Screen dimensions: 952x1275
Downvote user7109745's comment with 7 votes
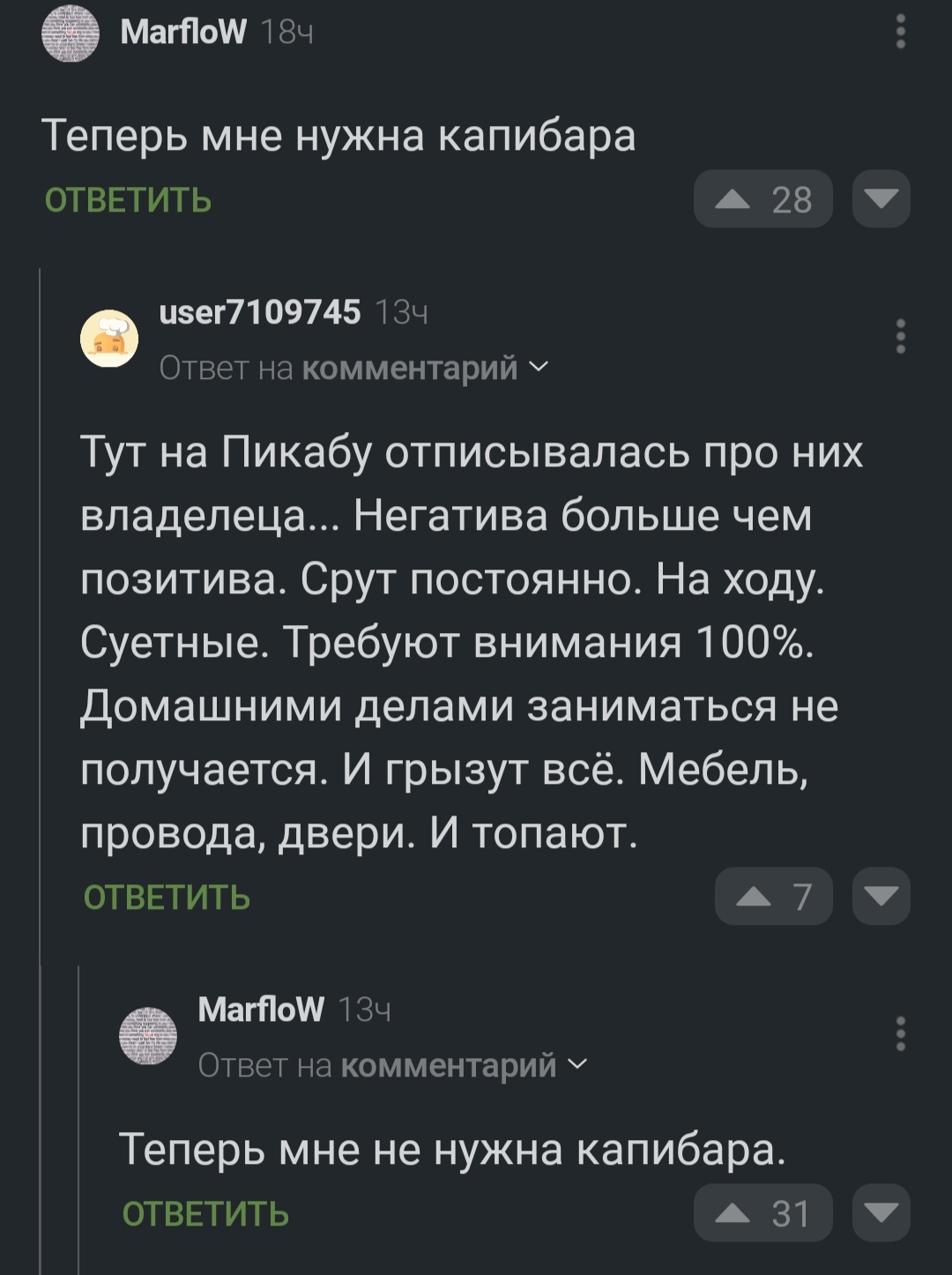(881, 897)
